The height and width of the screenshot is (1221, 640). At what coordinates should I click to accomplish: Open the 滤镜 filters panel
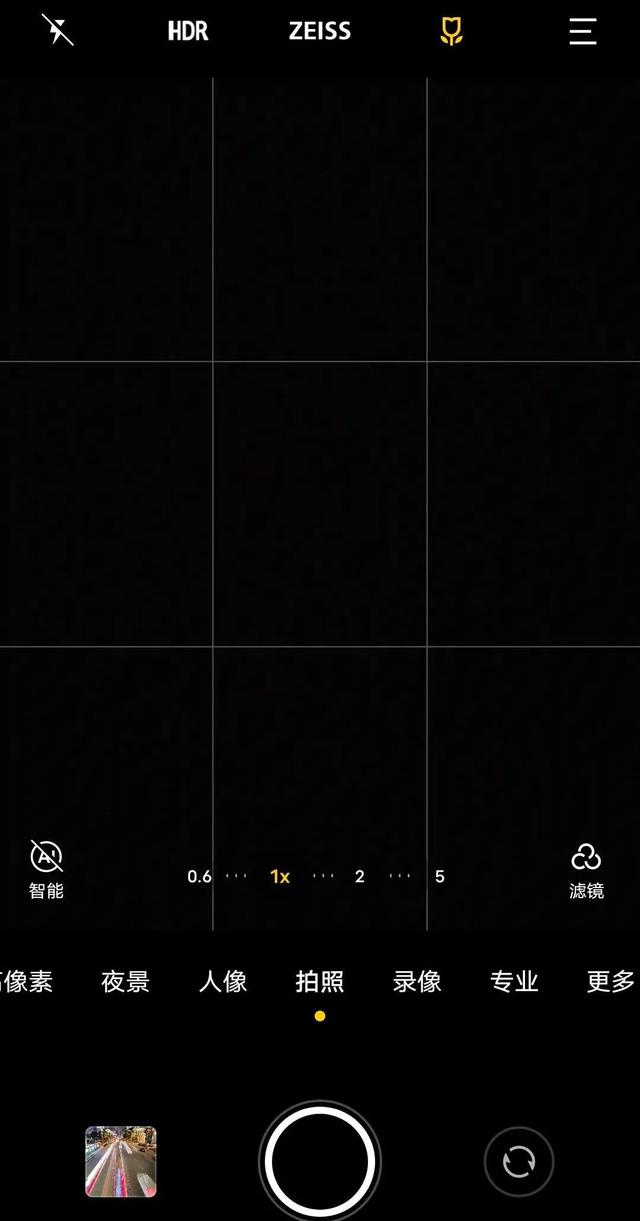[586, 868]
